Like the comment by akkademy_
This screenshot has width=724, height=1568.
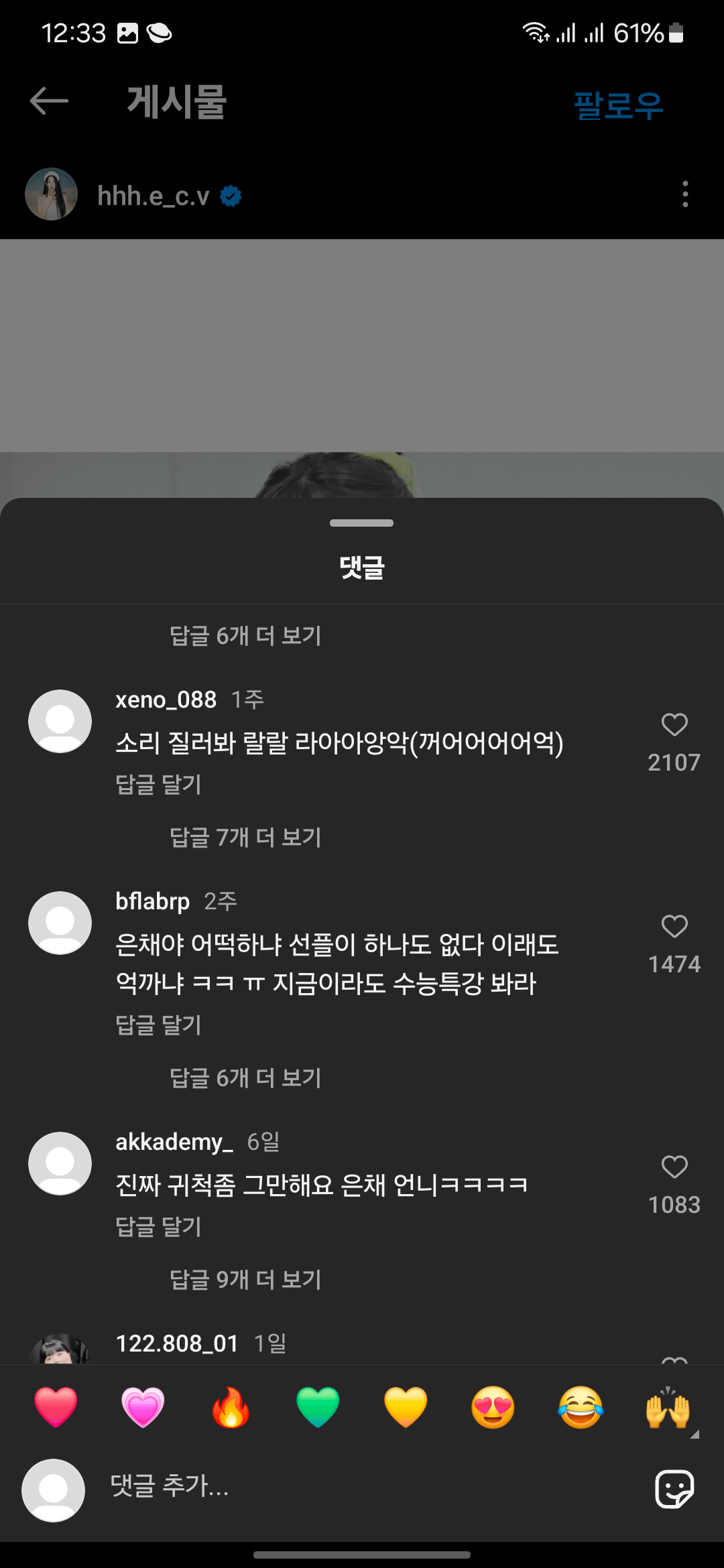coord(674,1167)
